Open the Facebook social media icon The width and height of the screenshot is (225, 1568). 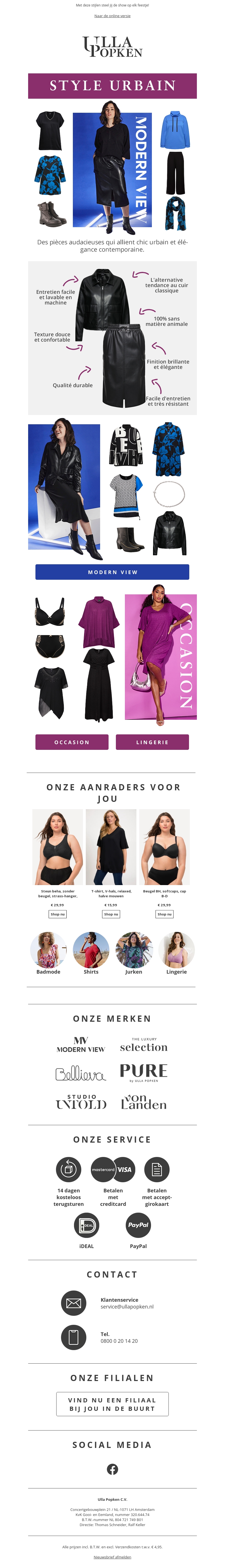(x=112, y=1469)
